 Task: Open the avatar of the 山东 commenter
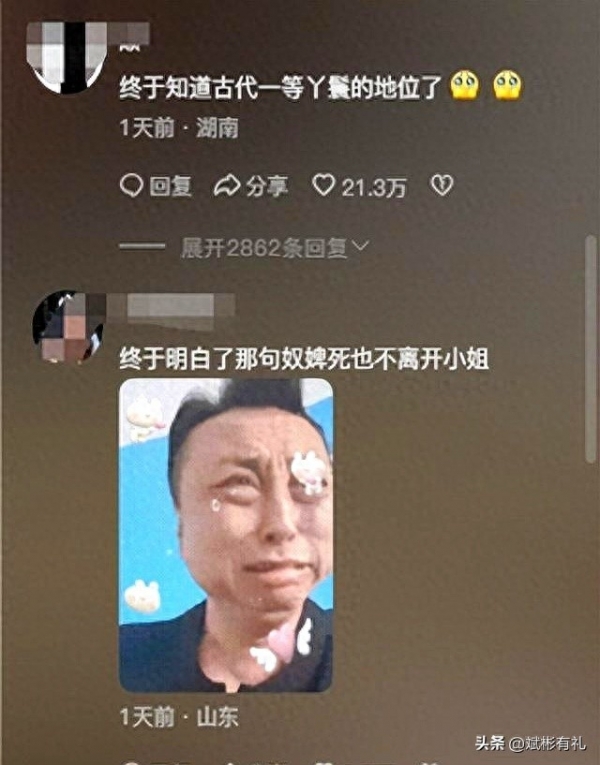68,327
